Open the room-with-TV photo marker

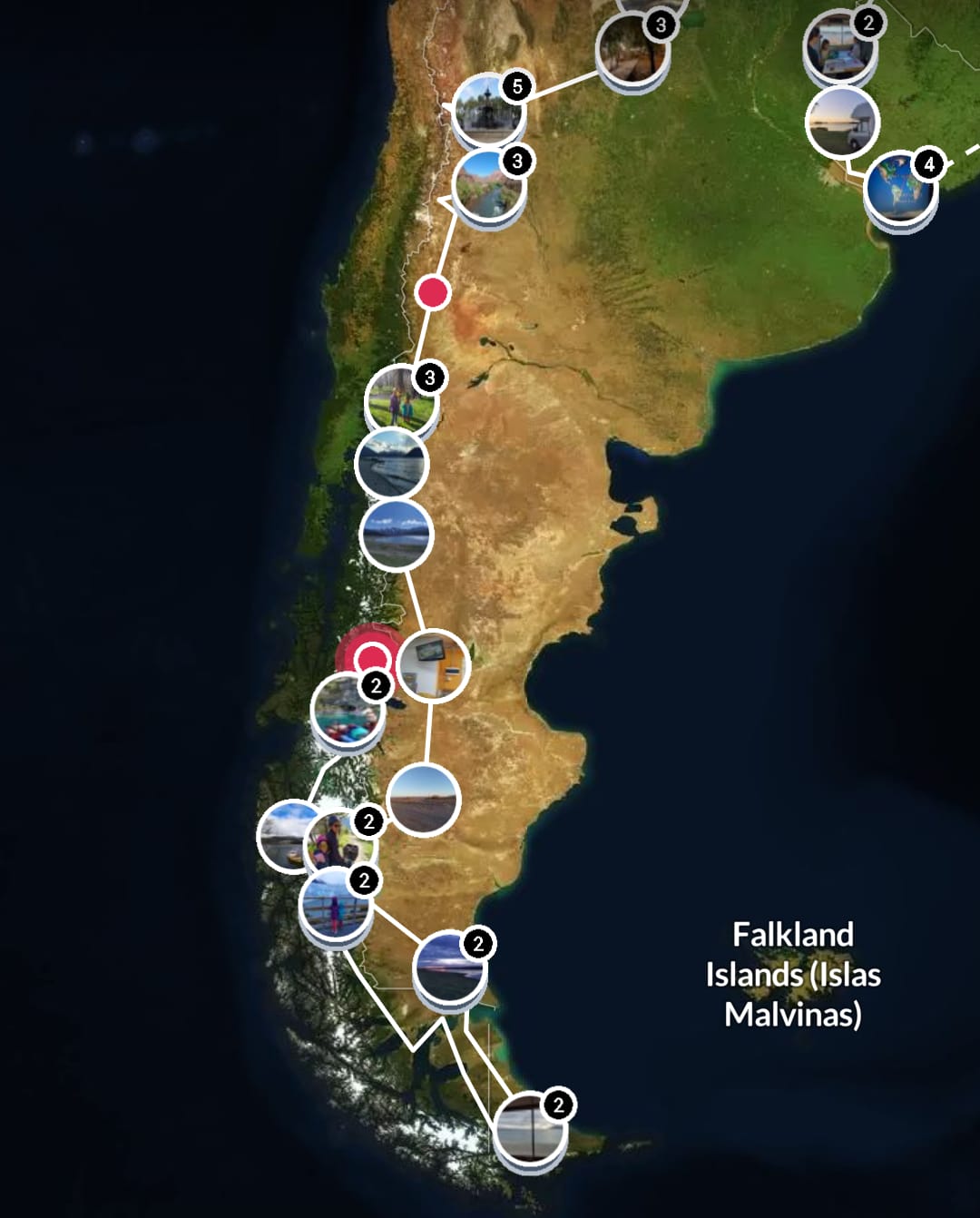(x=433, y=665)
